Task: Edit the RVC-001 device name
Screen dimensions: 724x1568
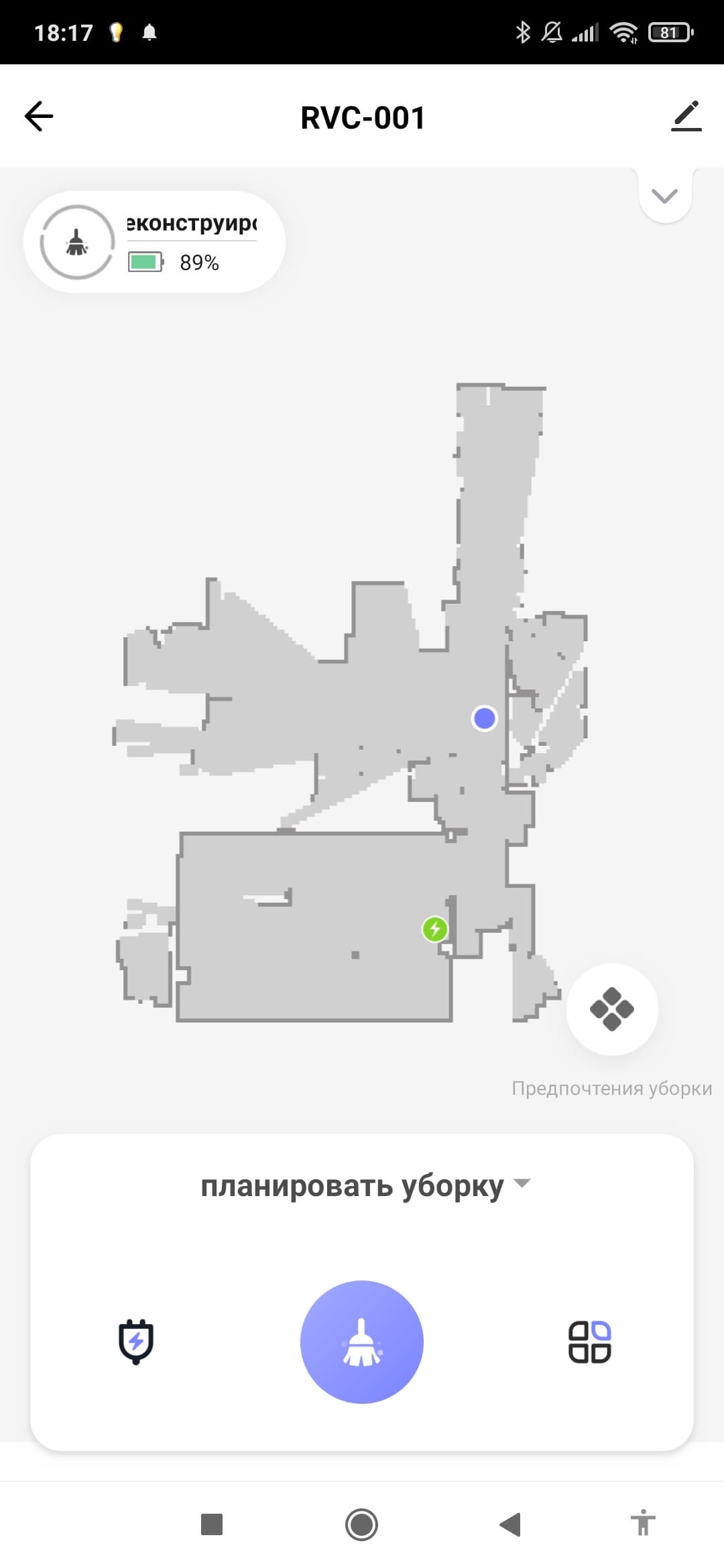Action: (x=686, y=117)
